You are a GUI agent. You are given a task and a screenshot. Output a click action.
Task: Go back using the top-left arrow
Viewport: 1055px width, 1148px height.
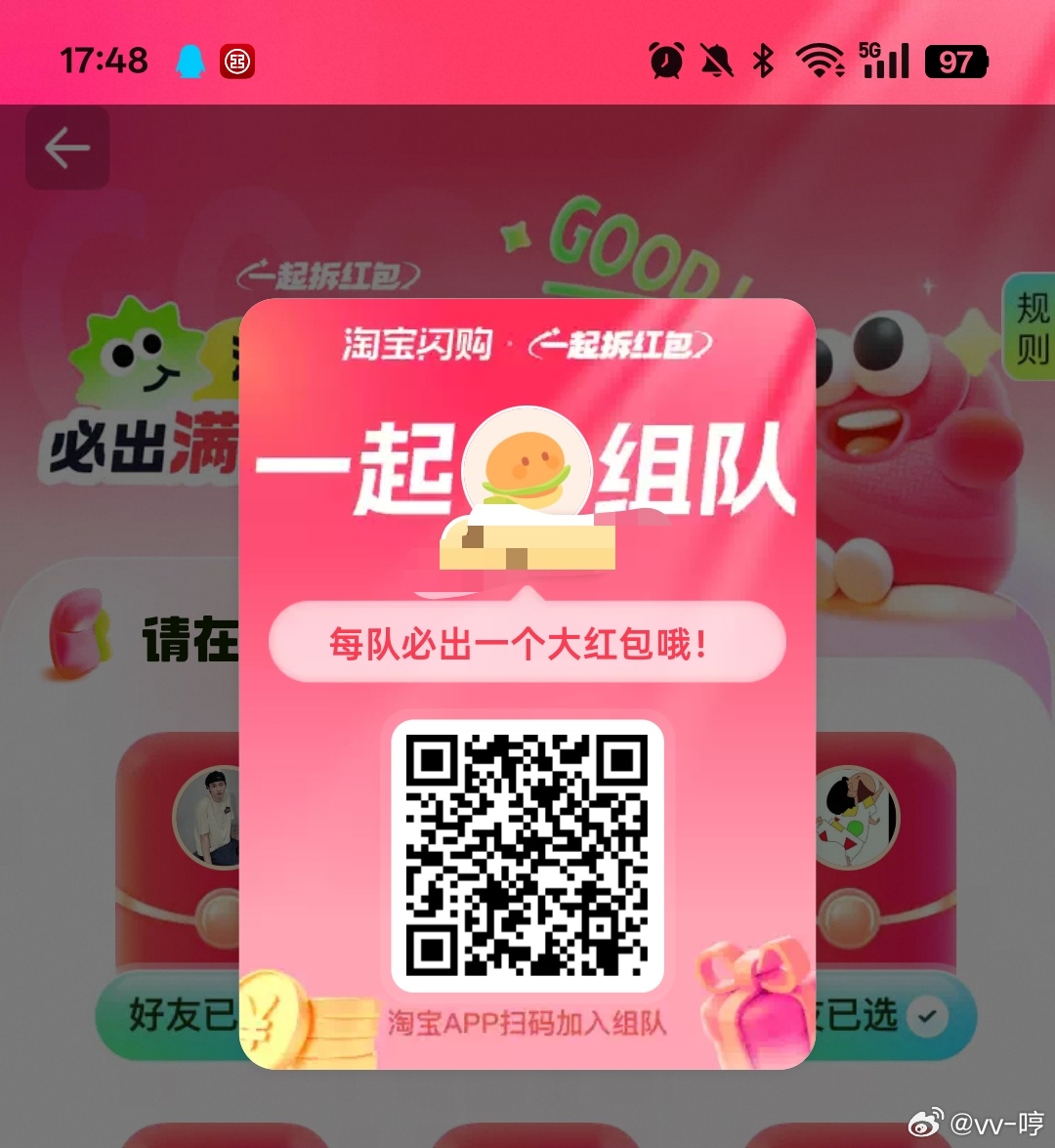(x=66, y=149)
